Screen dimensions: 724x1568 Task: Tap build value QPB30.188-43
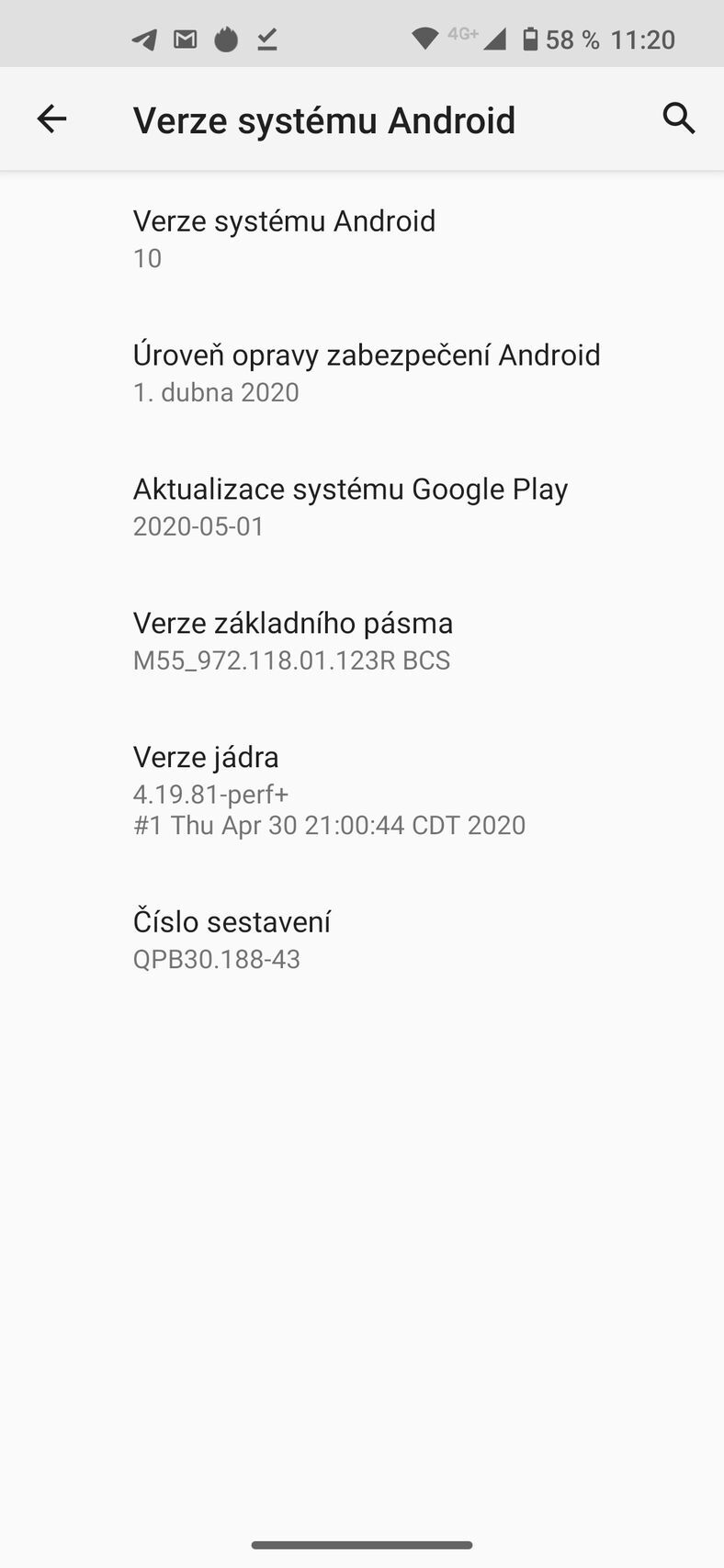(216, 959)
